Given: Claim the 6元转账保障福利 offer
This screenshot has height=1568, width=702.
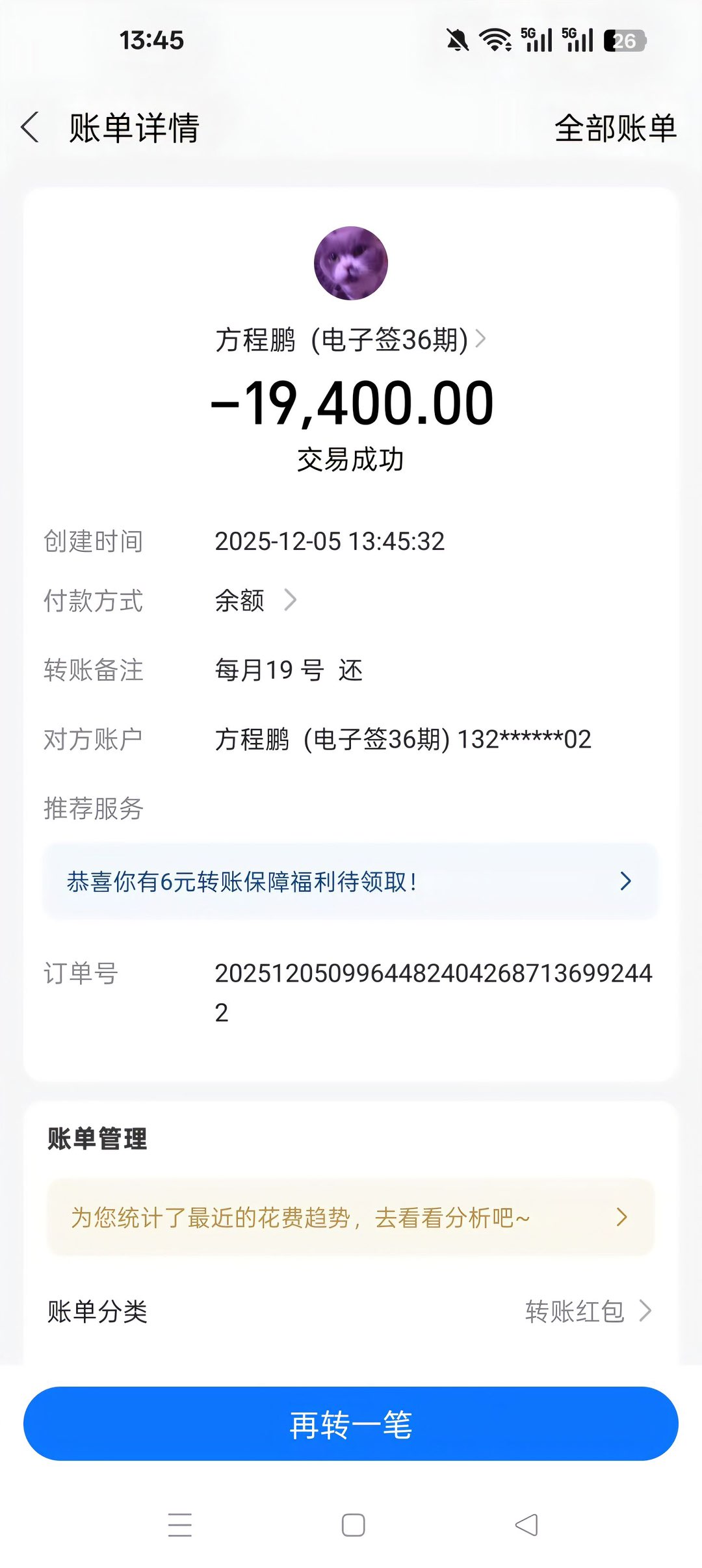Looking at the screenshot, I should (351, 882).
